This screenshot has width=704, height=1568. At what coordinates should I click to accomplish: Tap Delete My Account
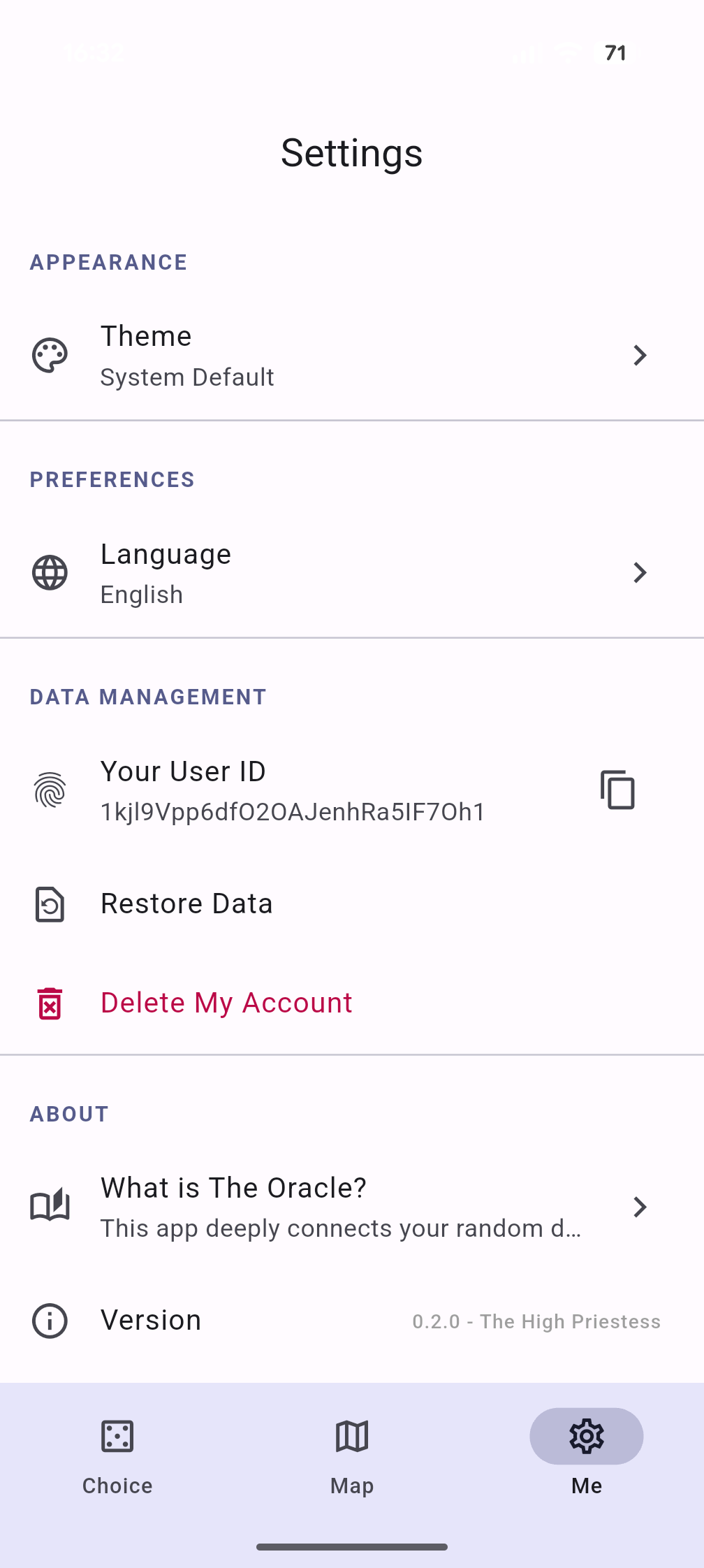tap(226, 1003)
